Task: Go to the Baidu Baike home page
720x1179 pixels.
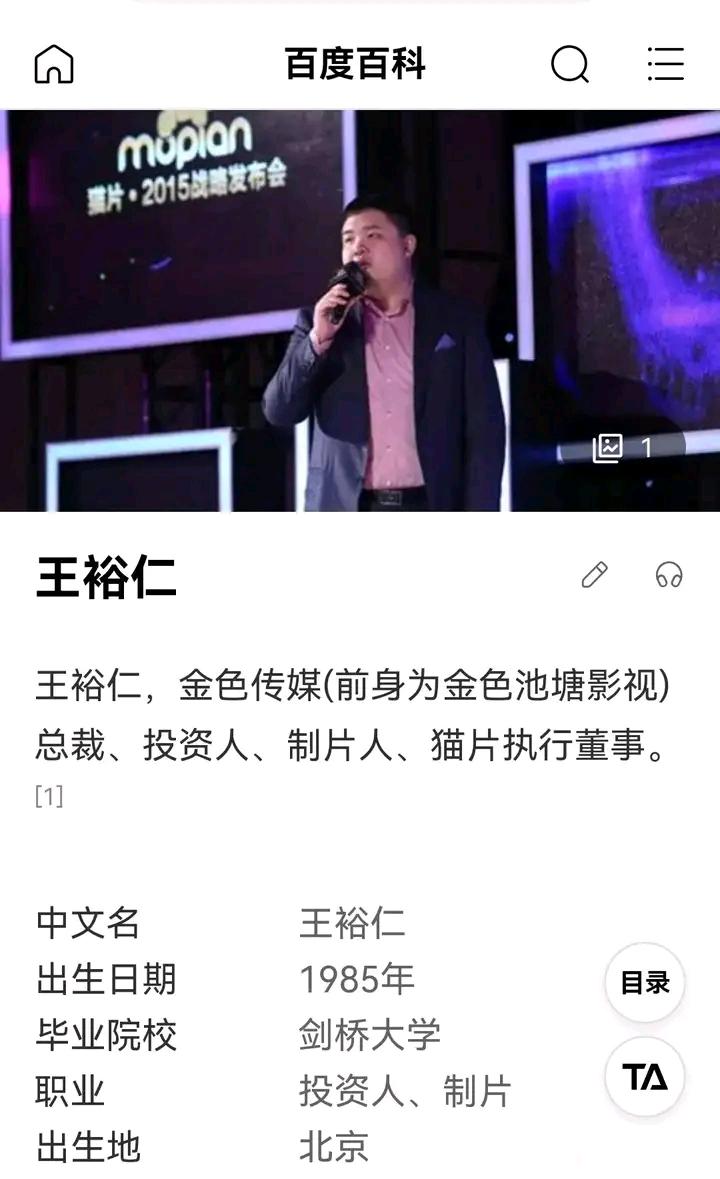Action: [x=54, y=65]
